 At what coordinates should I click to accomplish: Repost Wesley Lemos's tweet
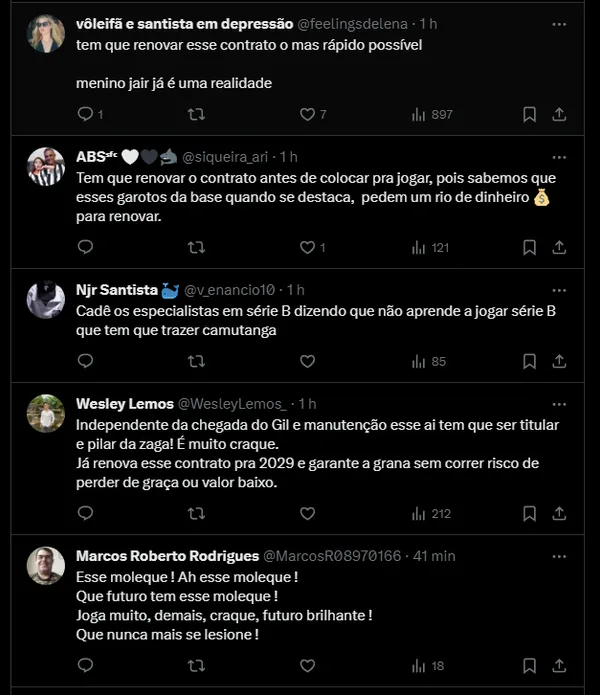197,513
